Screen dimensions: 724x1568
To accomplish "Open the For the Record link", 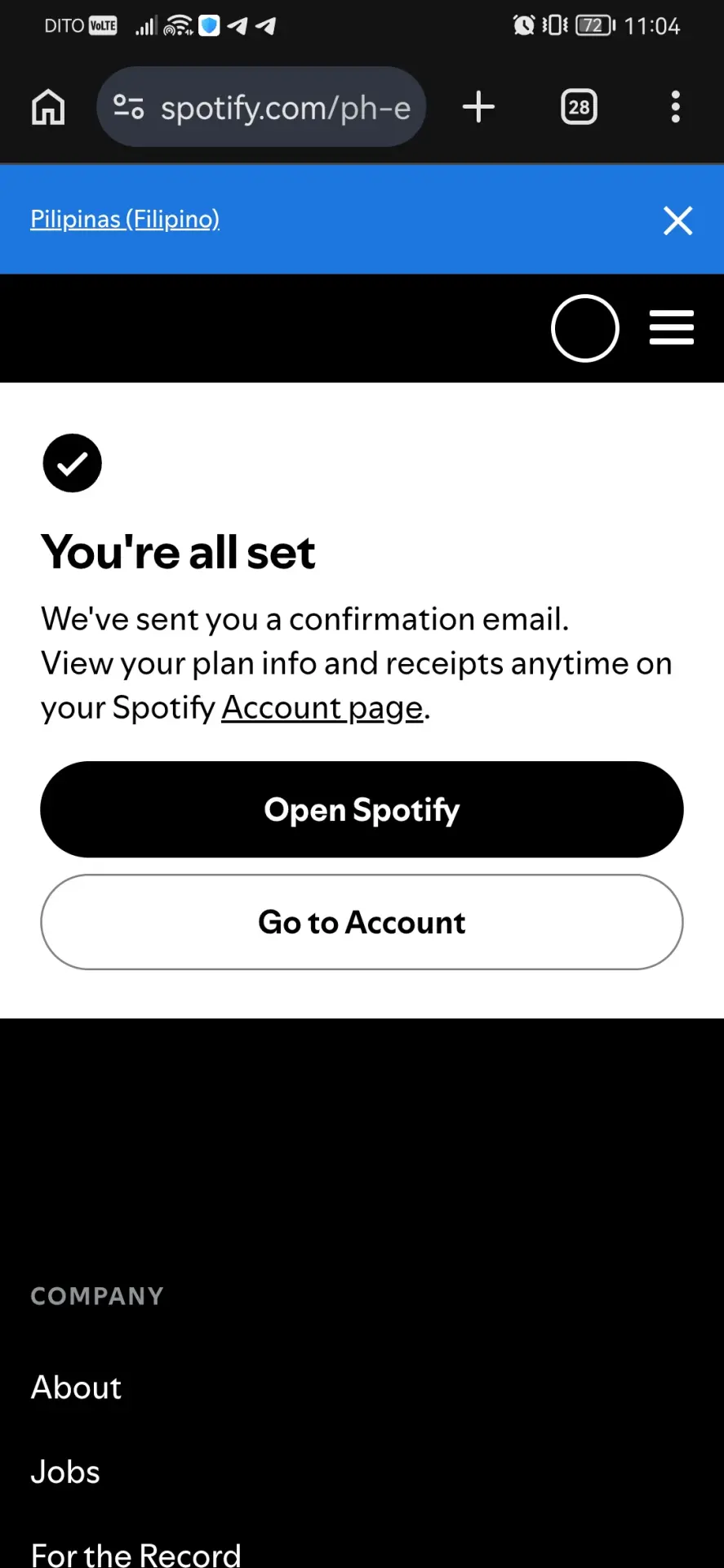I will click(x=135, y=1554).
